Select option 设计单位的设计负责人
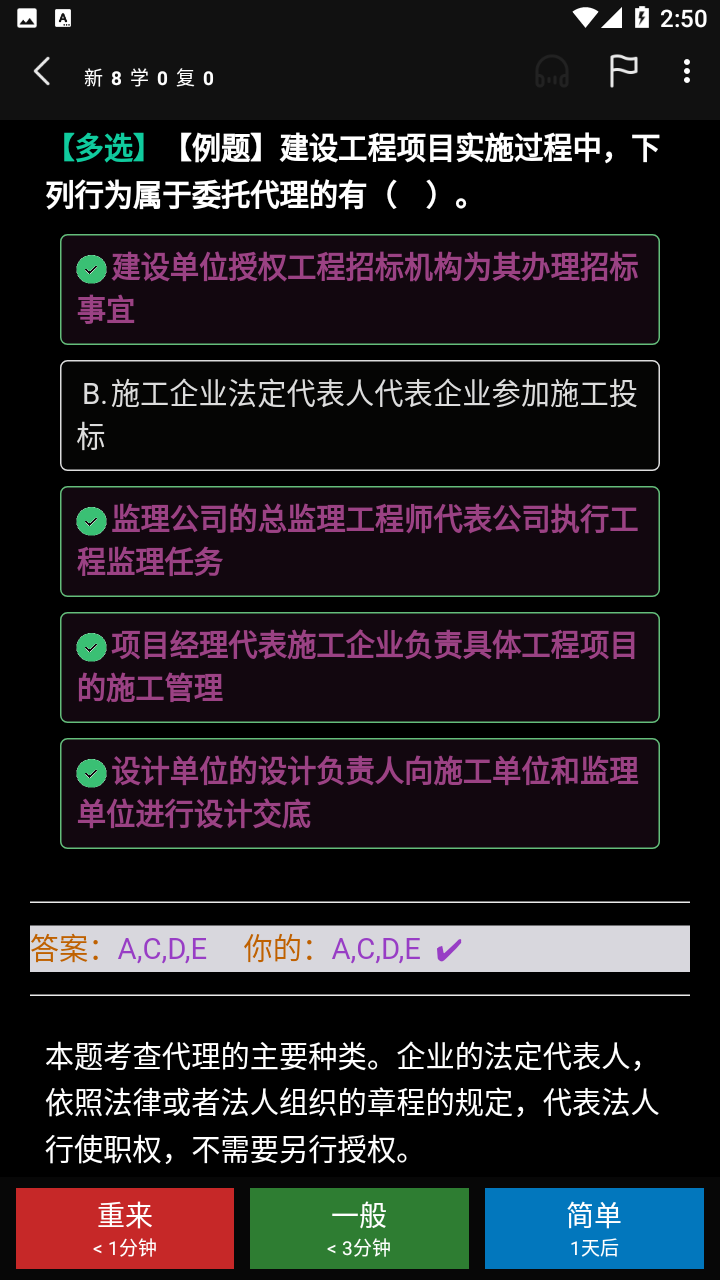Screen dimensions: 720x1280 (360, 793)
